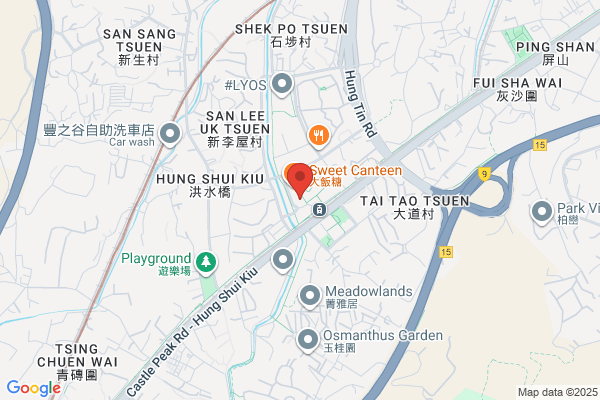Open the Meadowlands place marker
Image resolution: width=600 pixels, height=400 pixels.
click(310, 297)
